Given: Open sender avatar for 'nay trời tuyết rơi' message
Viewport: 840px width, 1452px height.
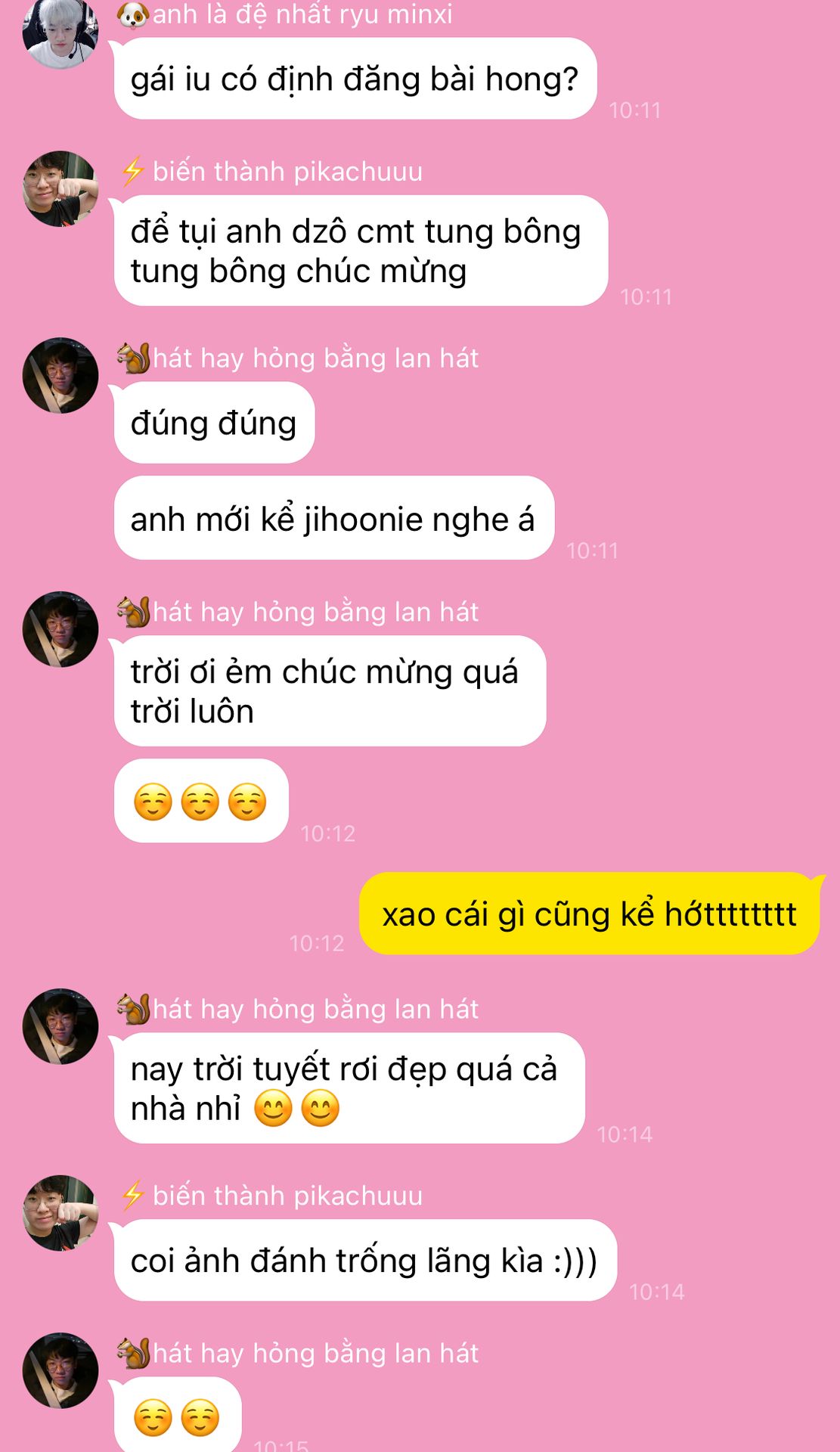Looking at the screenshot, I should (60, 1026).
